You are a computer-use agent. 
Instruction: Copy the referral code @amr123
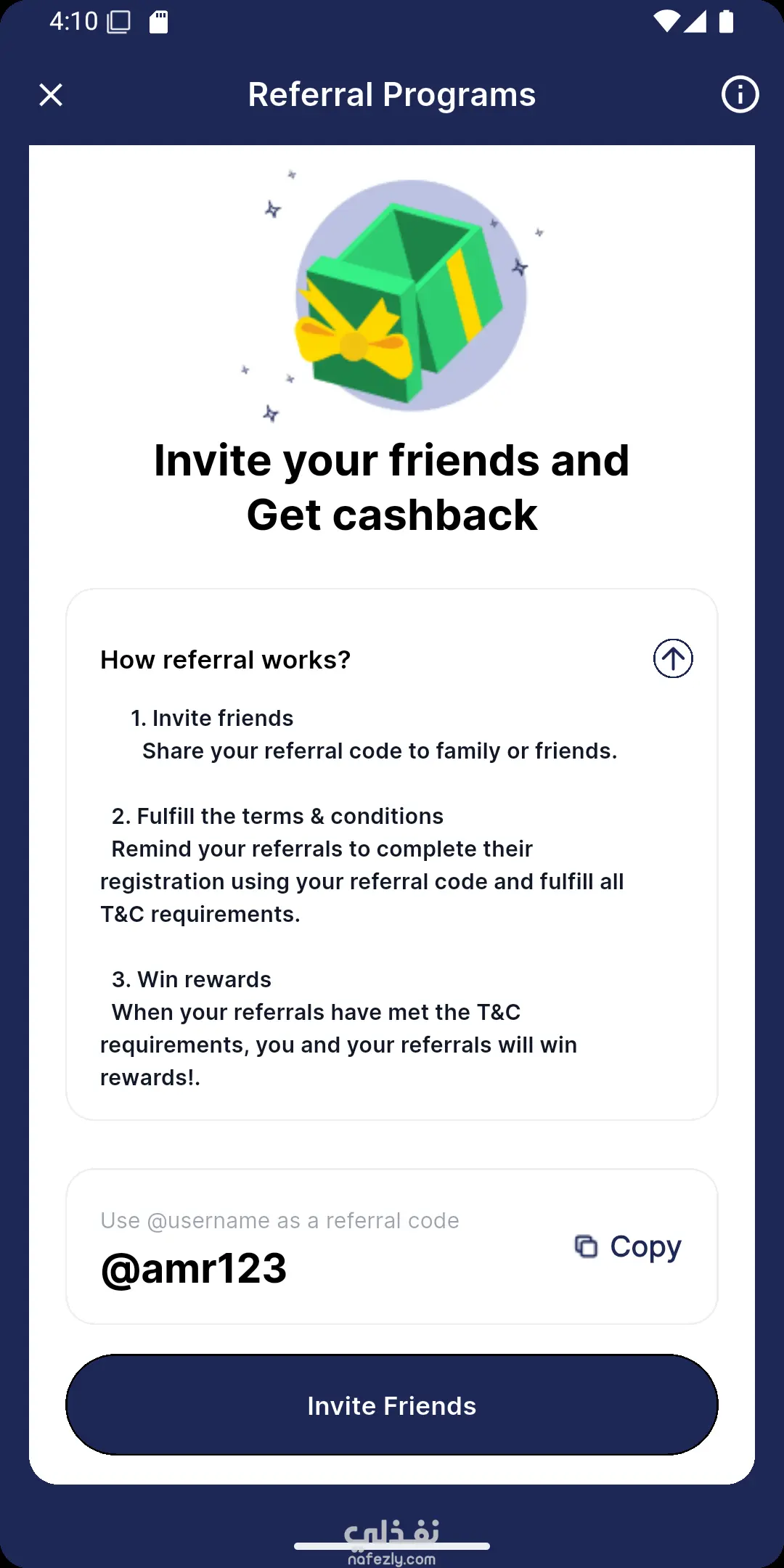pos(629,1246)
